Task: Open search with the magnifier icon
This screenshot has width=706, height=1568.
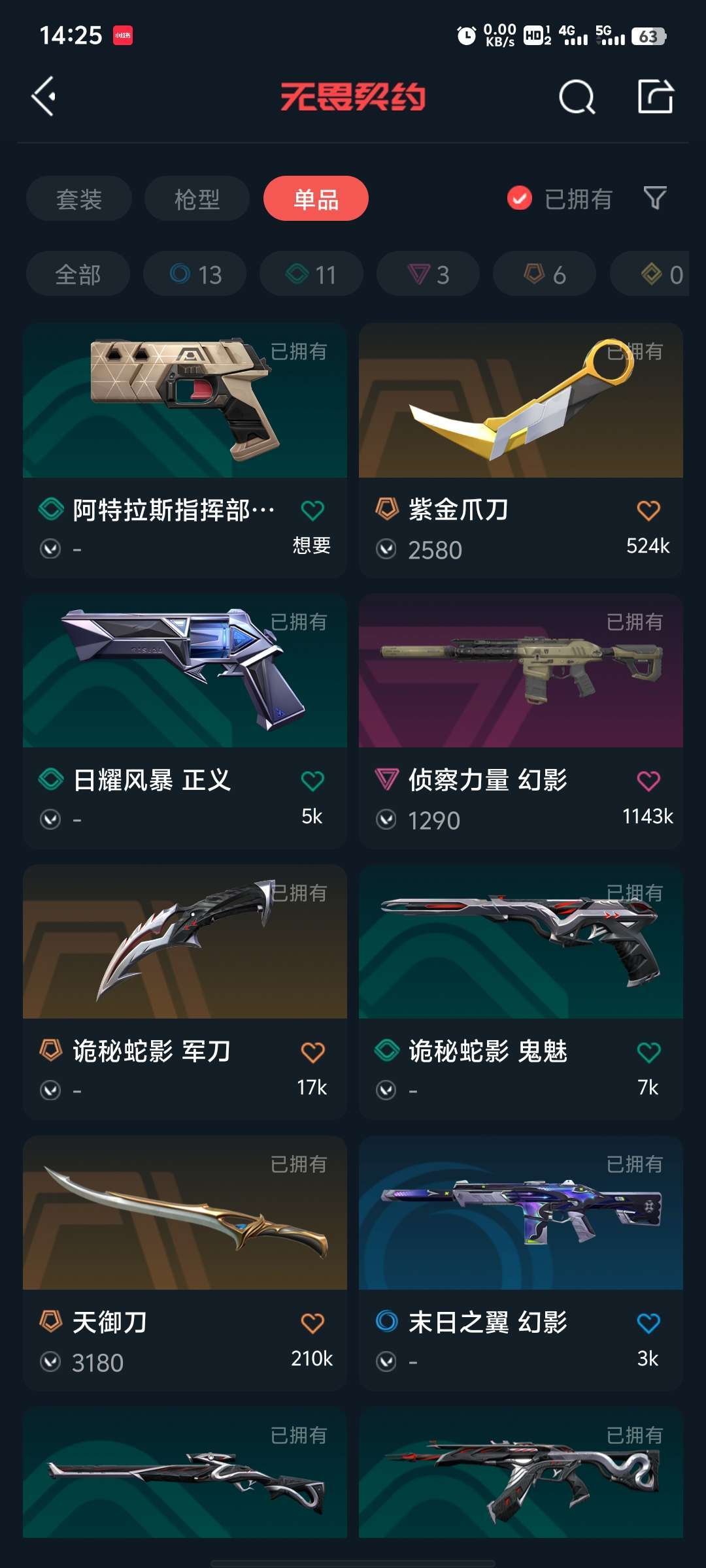Action: (577, 97)
